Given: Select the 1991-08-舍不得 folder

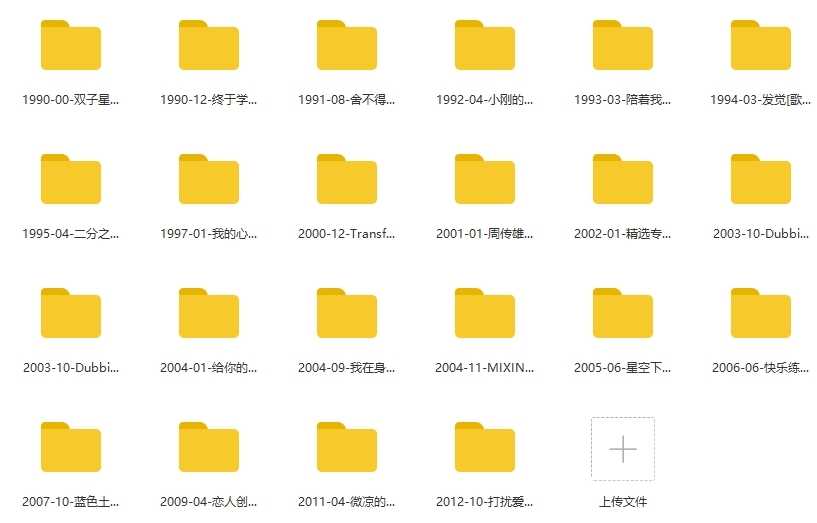Looking at the screenshot, I should tap(346, 46).
